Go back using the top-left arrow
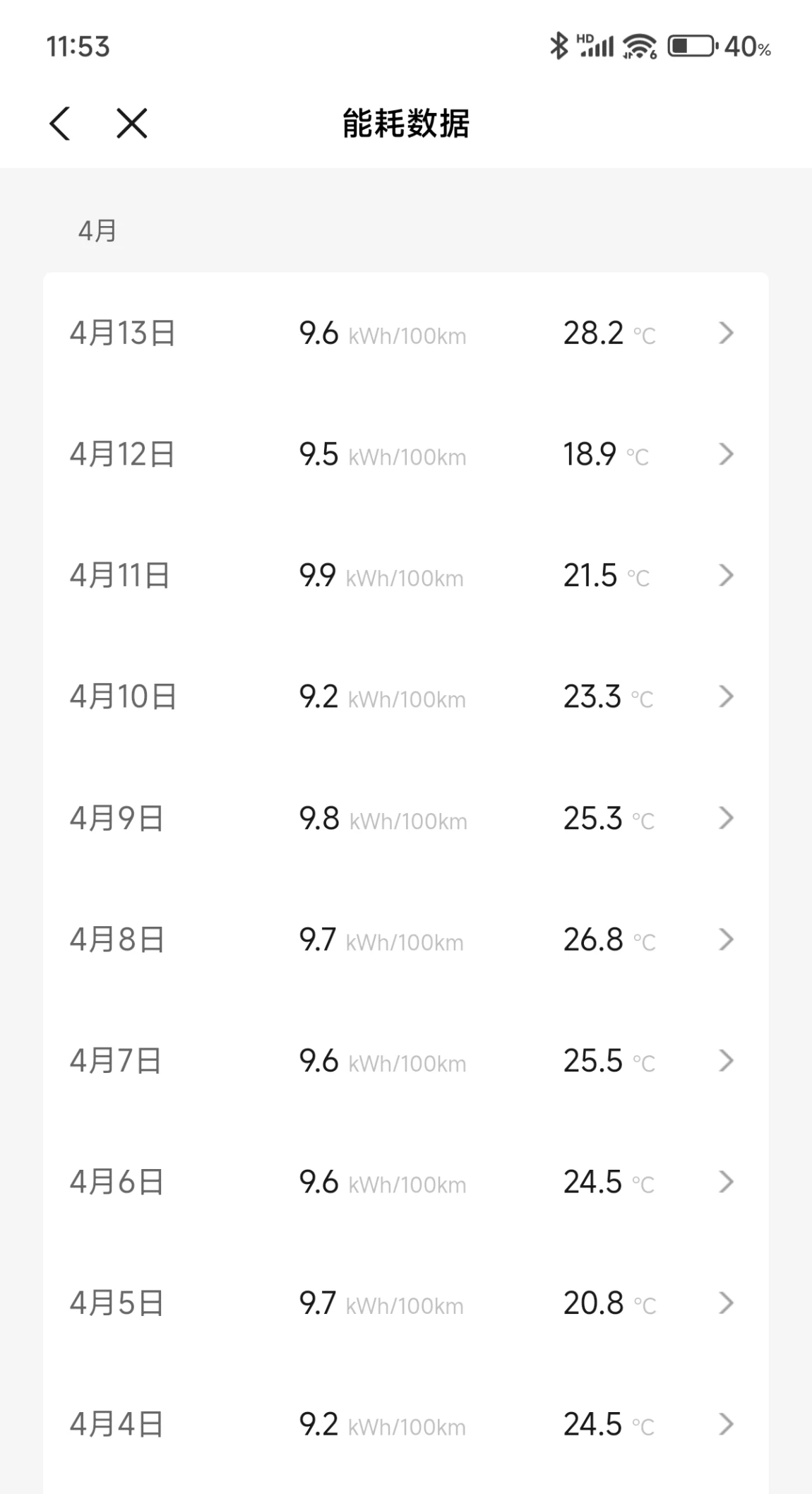The image size is (812, 1494). [60, 124]
